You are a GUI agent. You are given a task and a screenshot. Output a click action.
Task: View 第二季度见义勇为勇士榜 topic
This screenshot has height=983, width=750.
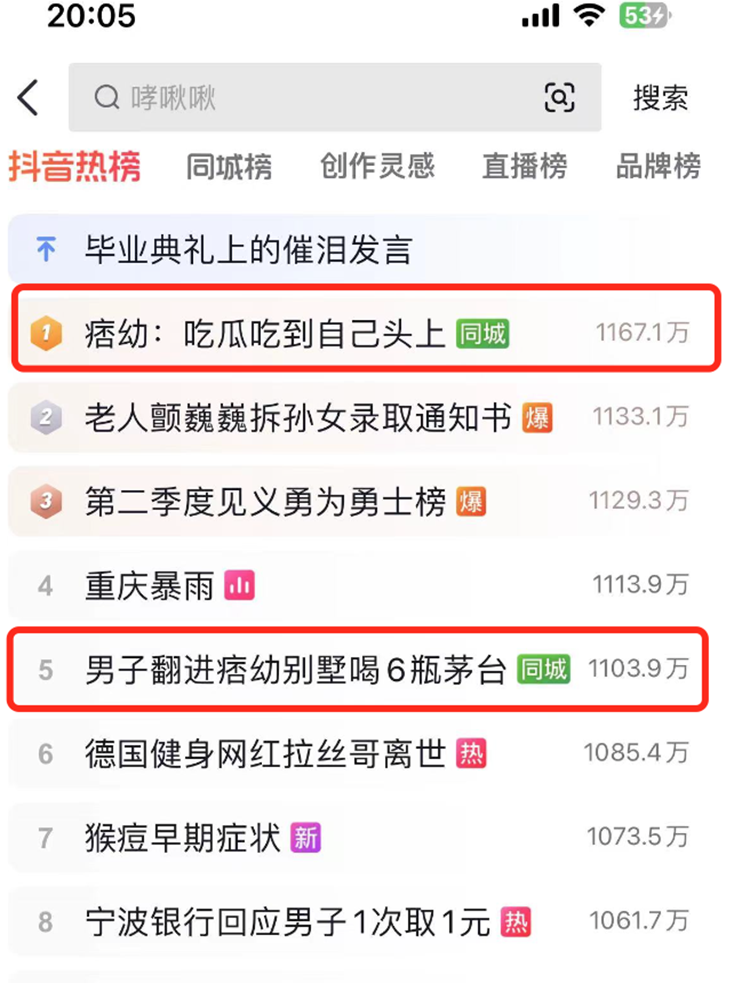point(265,502)
